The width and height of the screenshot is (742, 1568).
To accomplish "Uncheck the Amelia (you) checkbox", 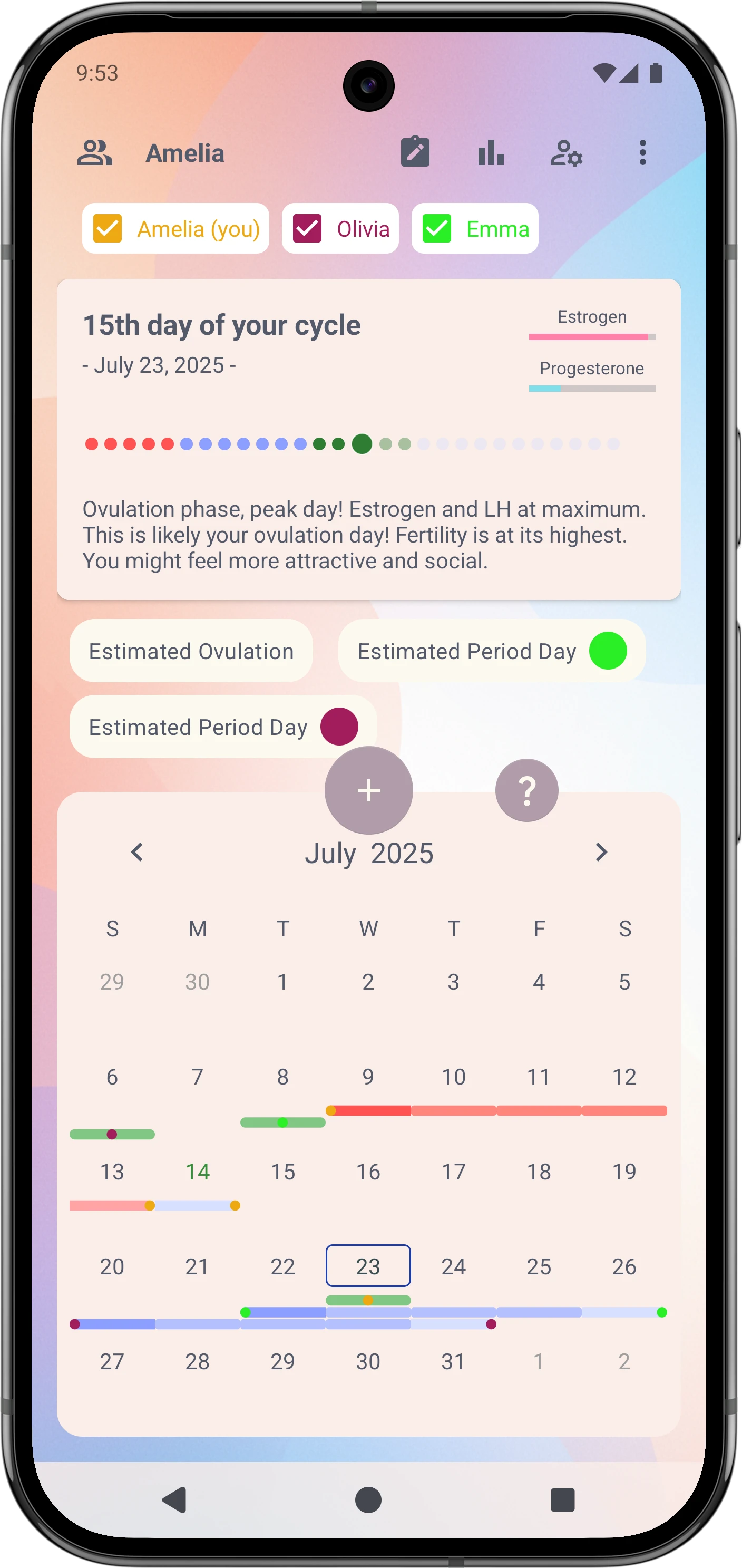I will tap(108, 229).
